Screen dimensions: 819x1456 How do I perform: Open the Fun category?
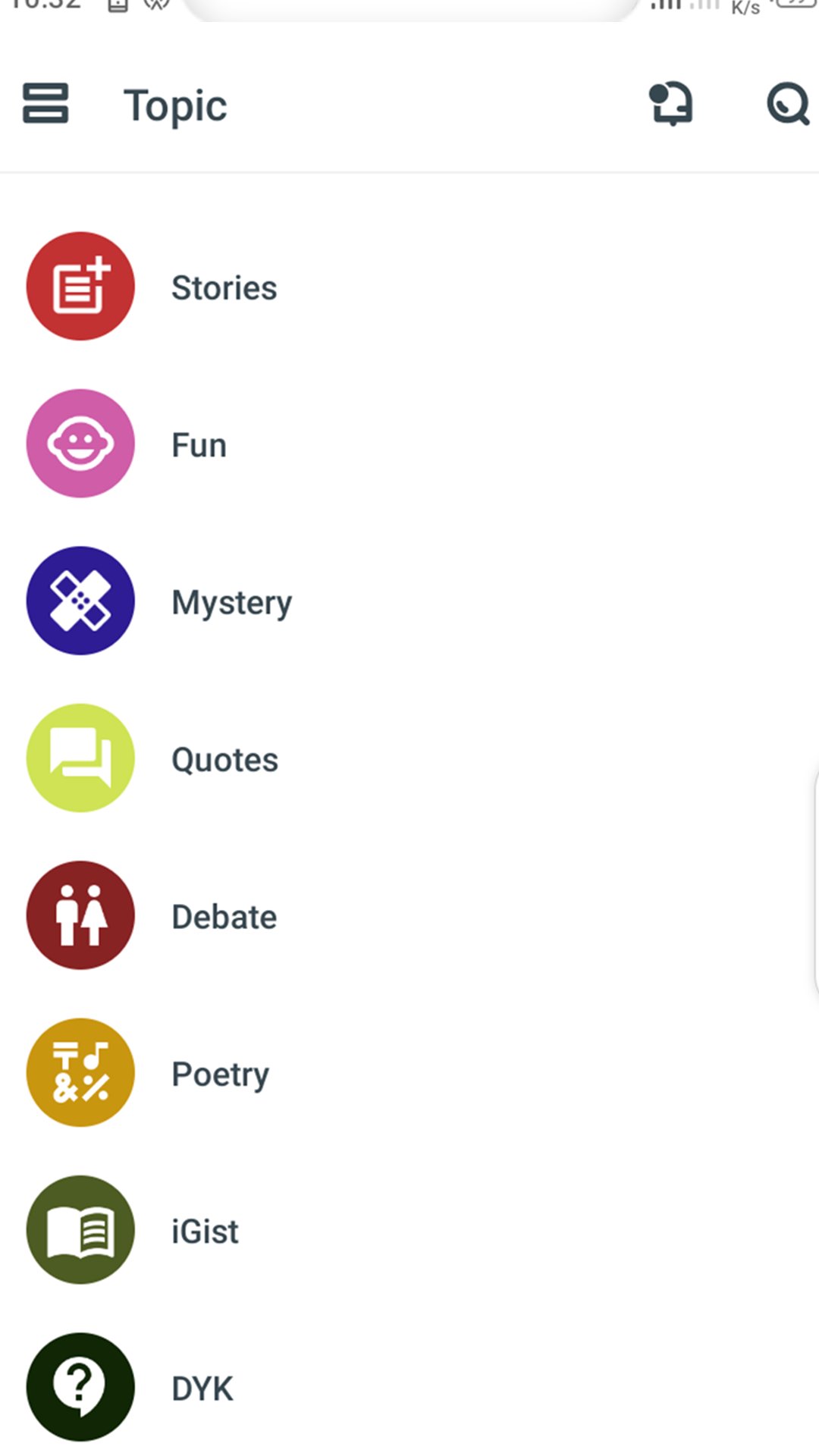[x=198, y=444]
